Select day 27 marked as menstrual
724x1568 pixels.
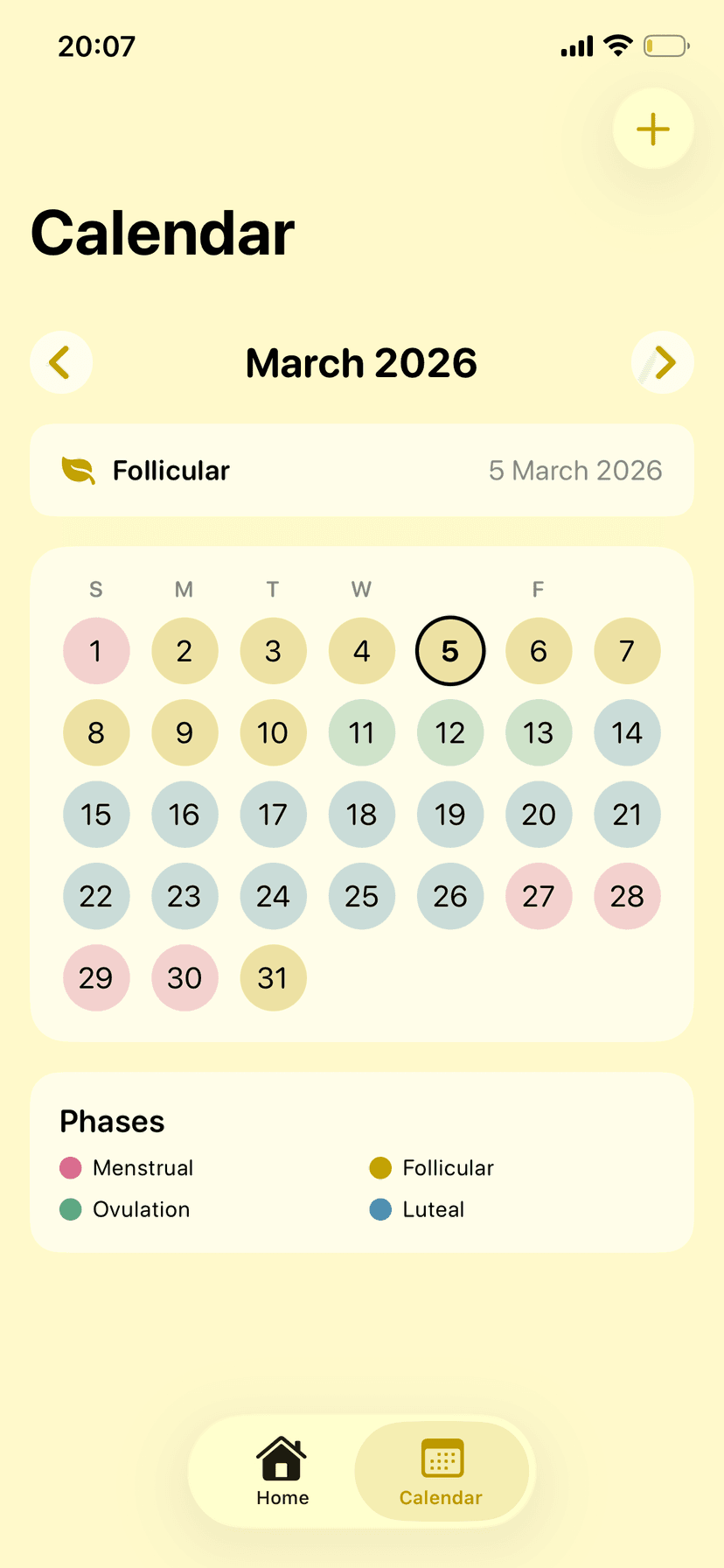click(539, 895)
